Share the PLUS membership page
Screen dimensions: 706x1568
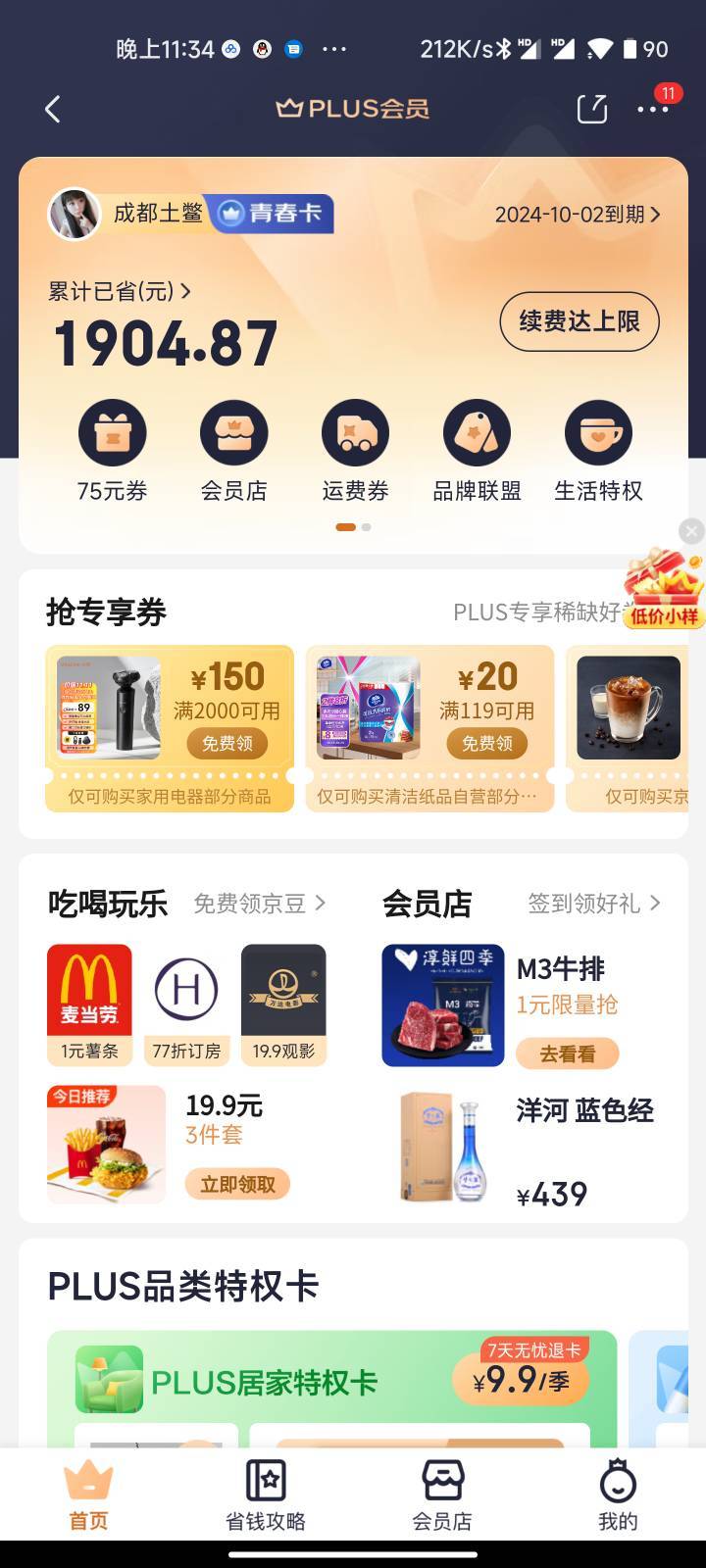[591, 109]
